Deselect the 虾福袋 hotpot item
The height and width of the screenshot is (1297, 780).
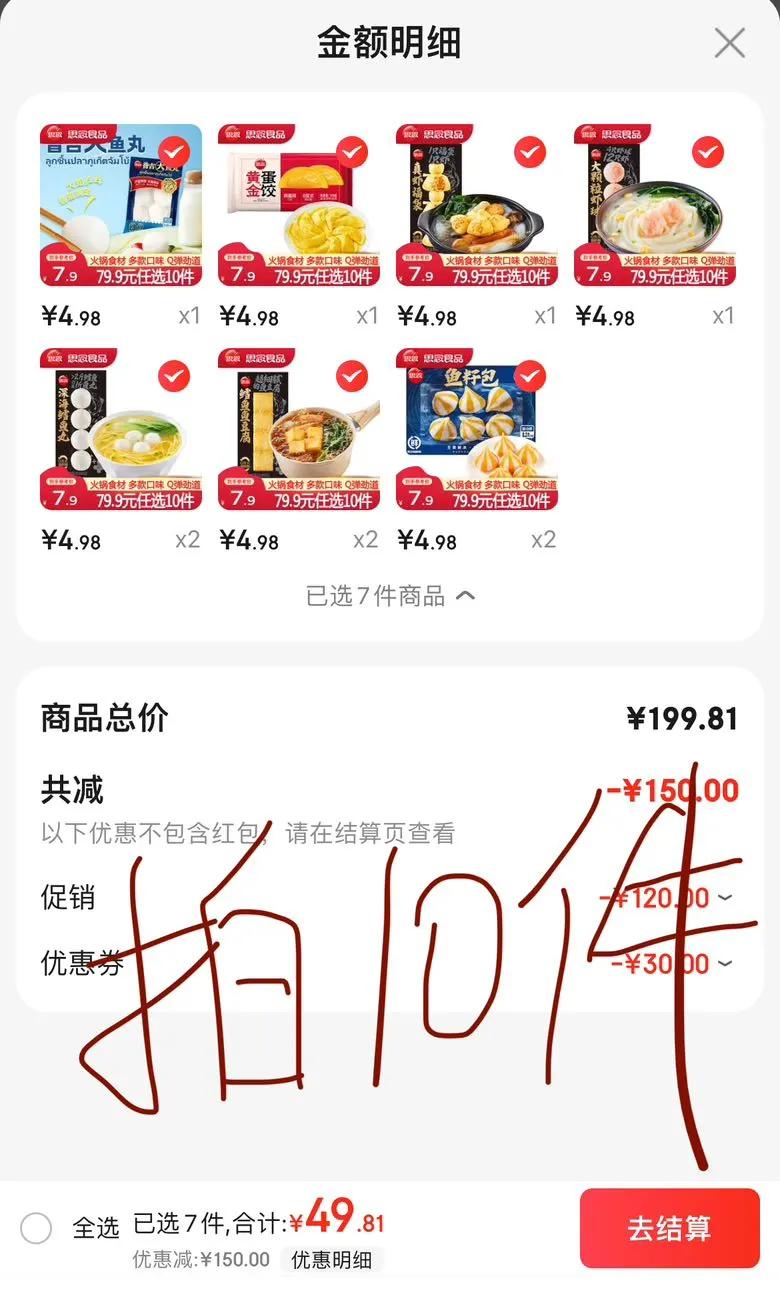tap(530, 152)
